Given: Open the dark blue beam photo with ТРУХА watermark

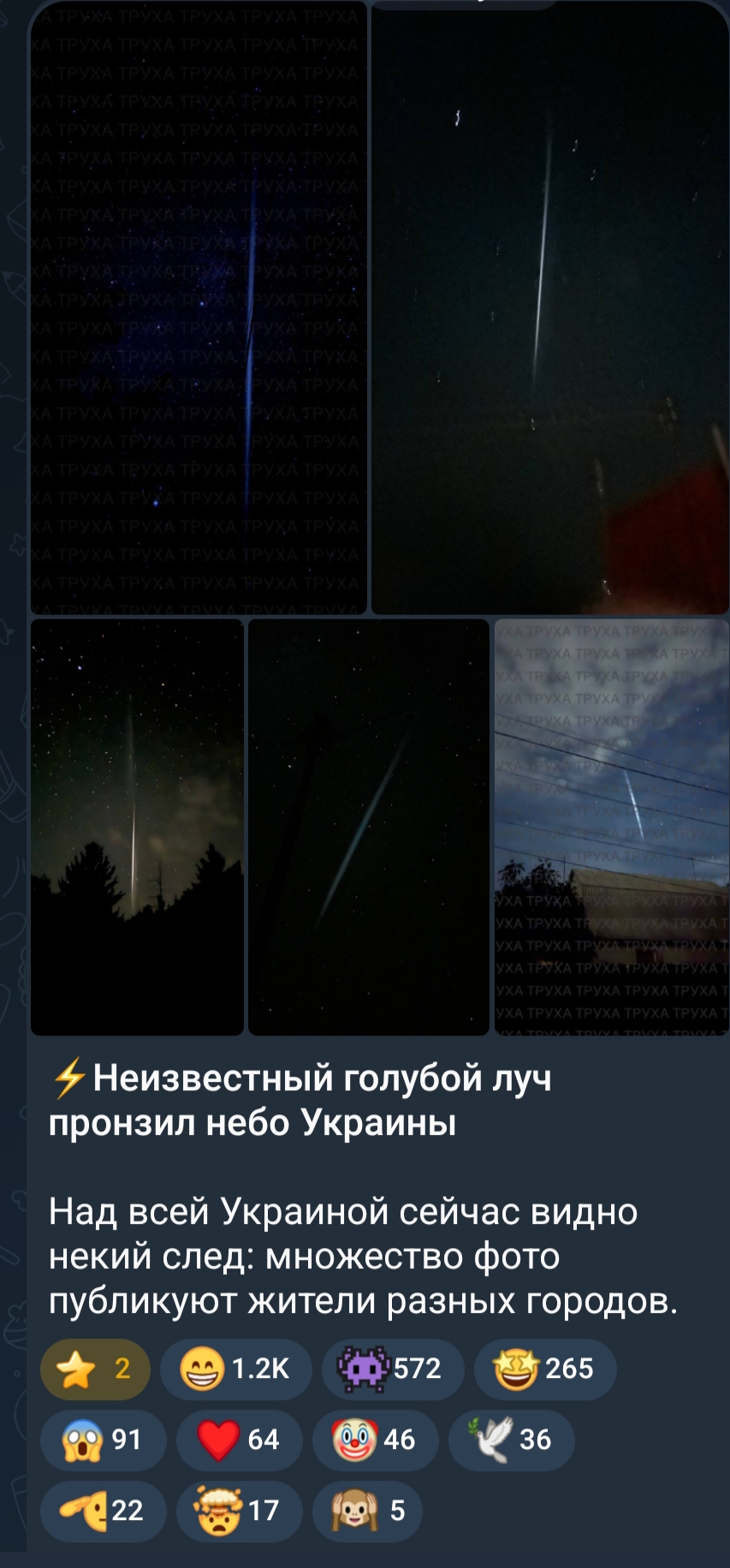Looking at the screenshot, I should point(199,307).
